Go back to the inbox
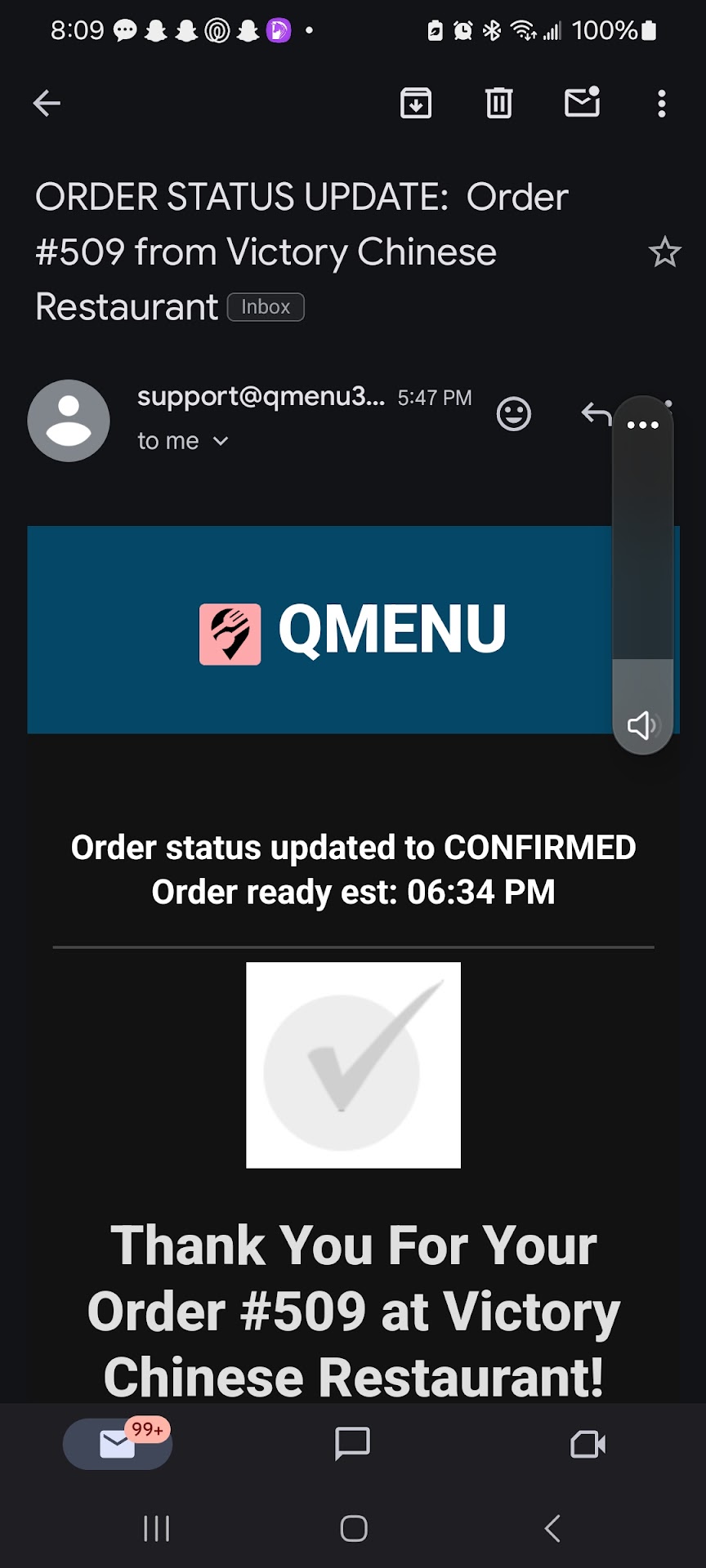The height and width of the screenshot is (1568, 706). 47,104
